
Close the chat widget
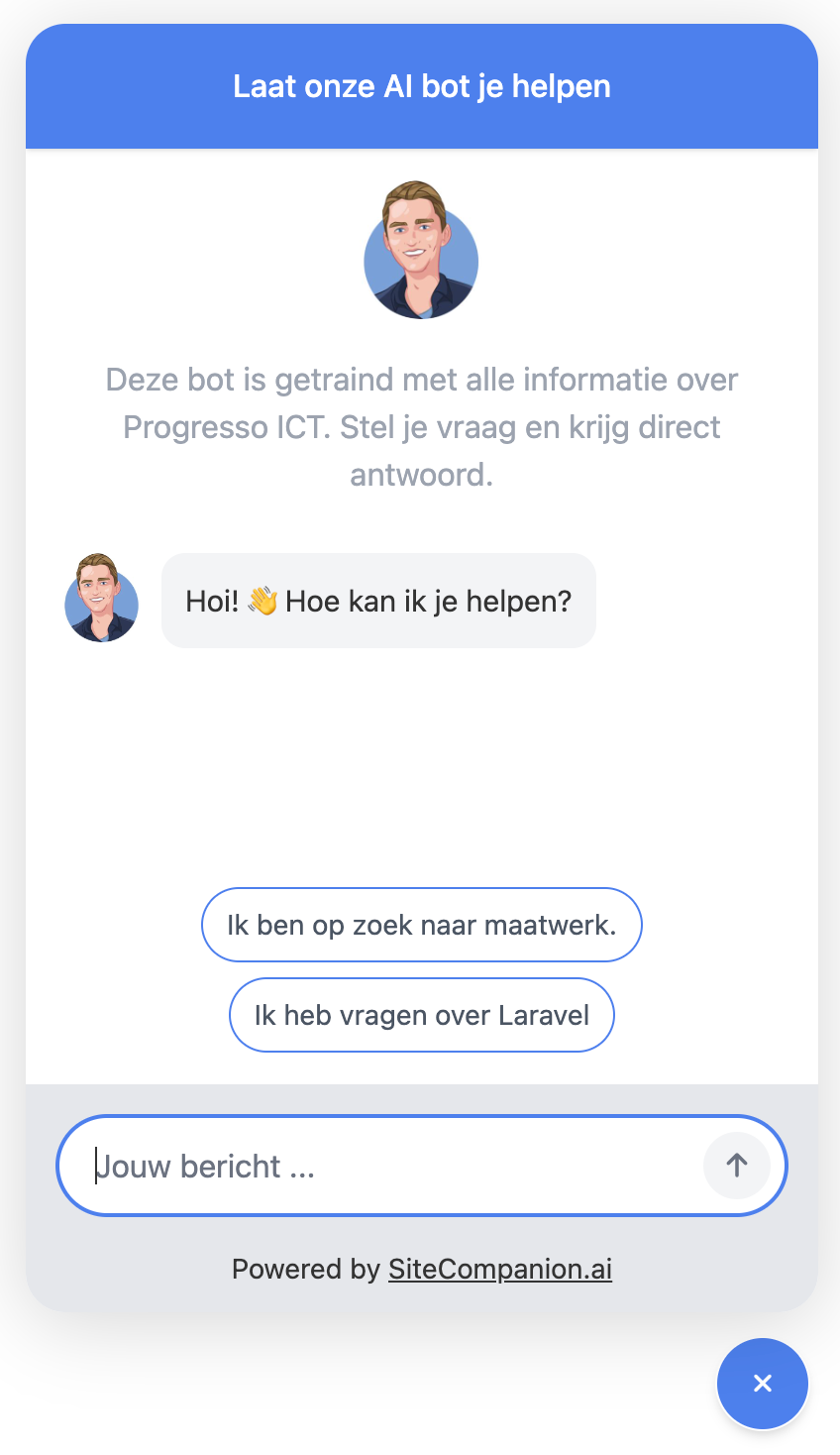763,1384
